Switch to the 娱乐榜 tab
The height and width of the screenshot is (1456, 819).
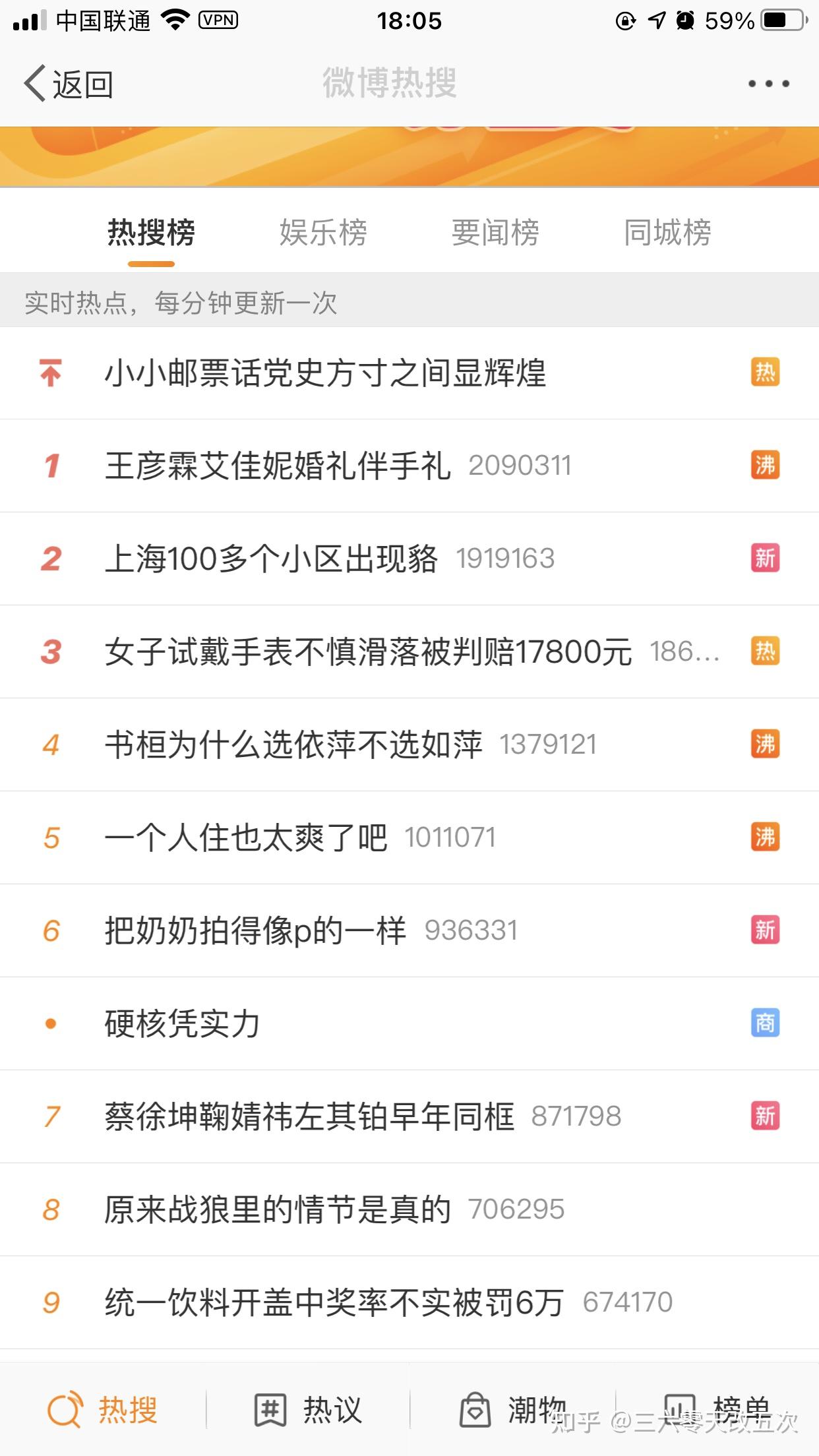point(323,232)
